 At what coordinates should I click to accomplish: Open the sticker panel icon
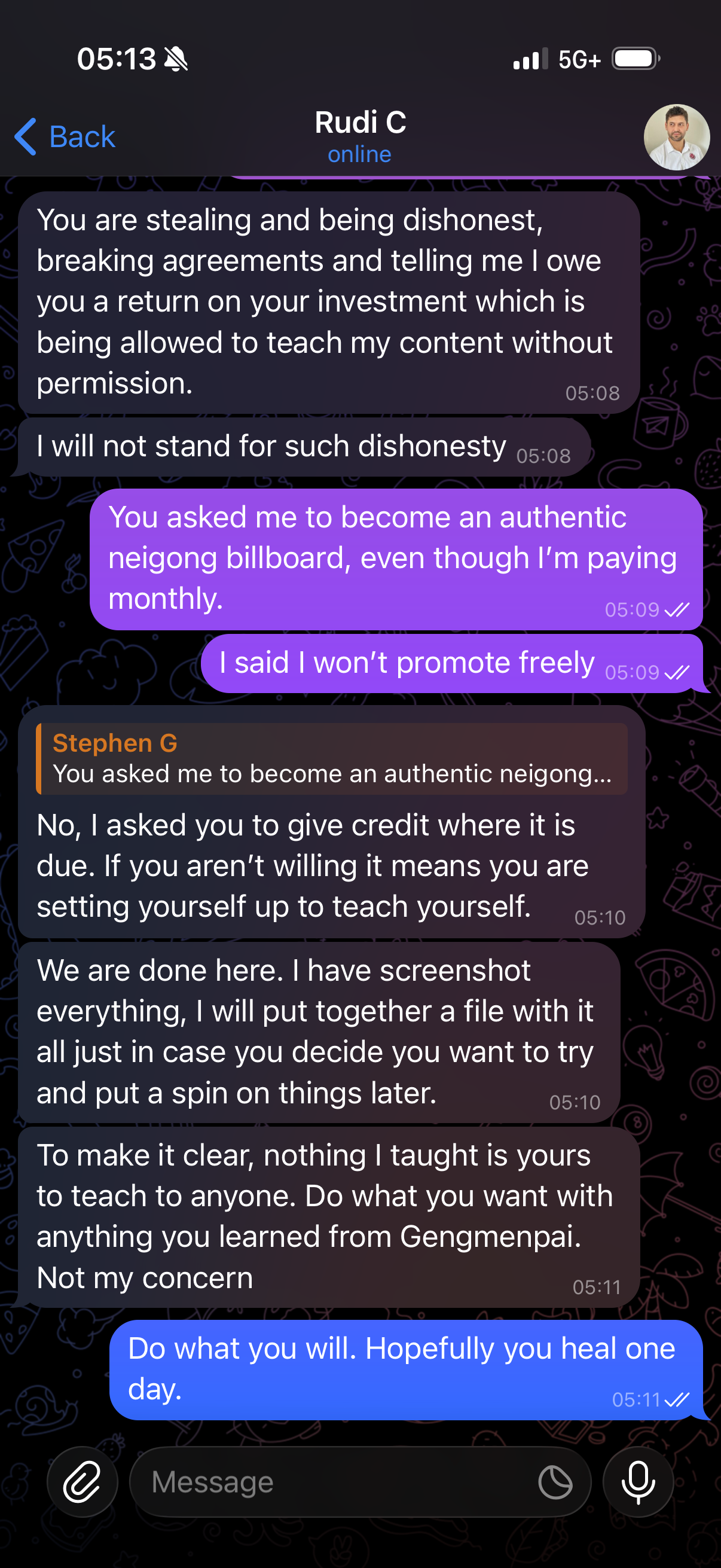pos(555,1481)
